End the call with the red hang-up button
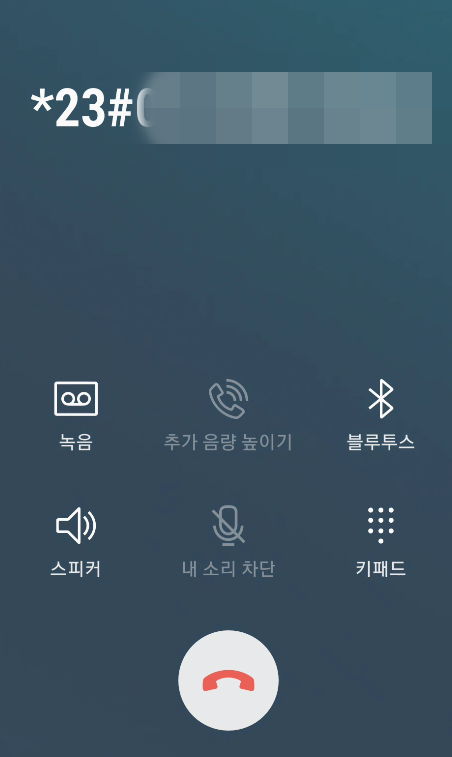The width and height of the screenshot is (452, 757). (228, 680)
